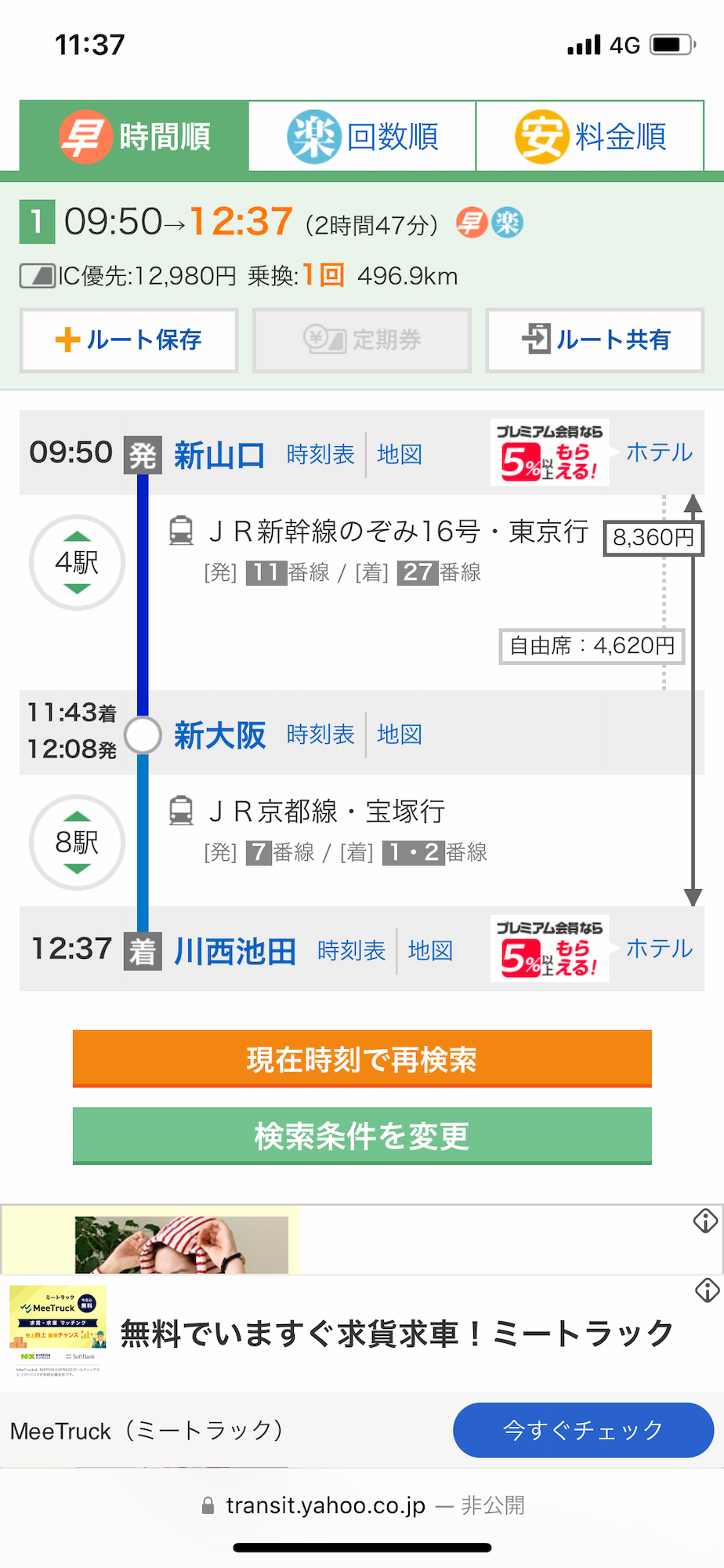724x1568 pixels.
Task: Open the 地図 for 新大阪
Action: coord(400,735)
